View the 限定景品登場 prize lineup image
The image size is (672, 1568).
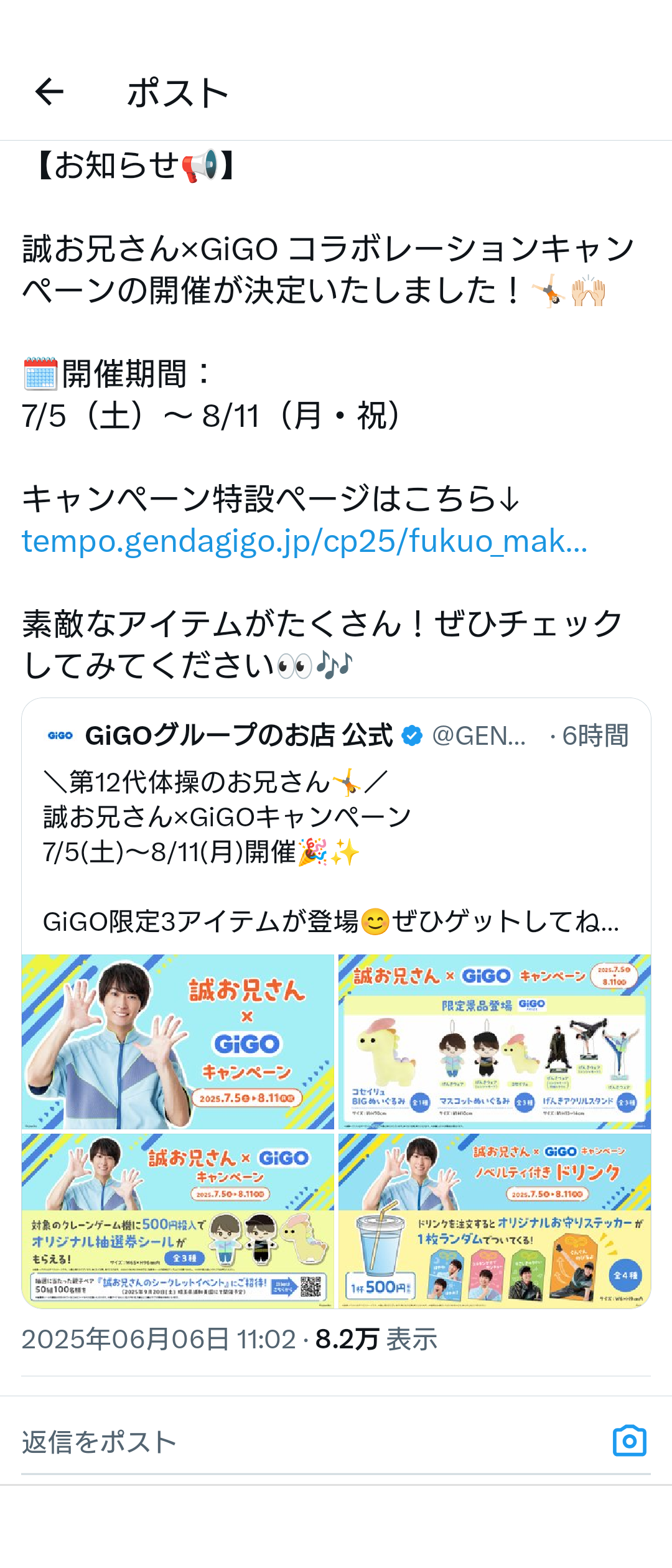point(495,1042)
